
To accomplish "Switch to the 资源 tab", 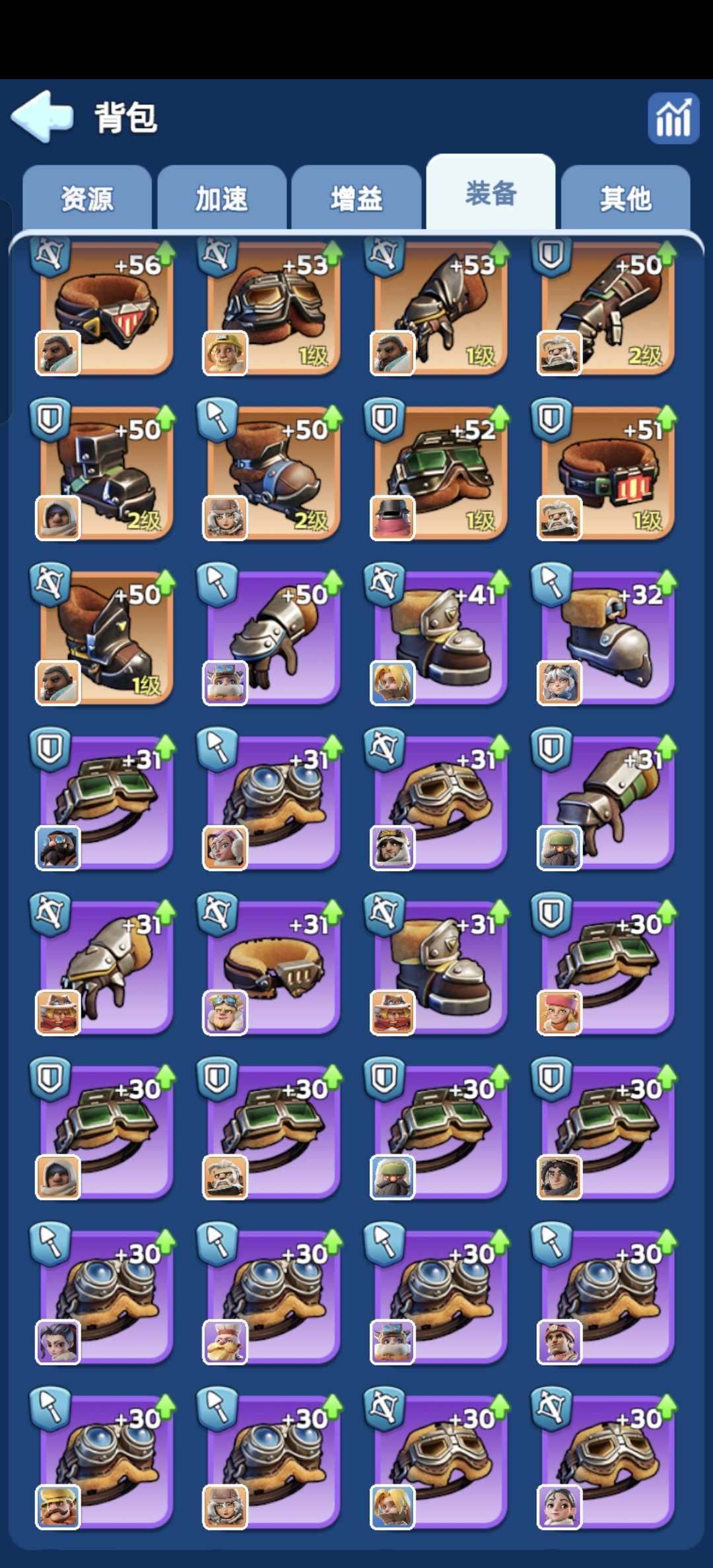I will point(87,198).
